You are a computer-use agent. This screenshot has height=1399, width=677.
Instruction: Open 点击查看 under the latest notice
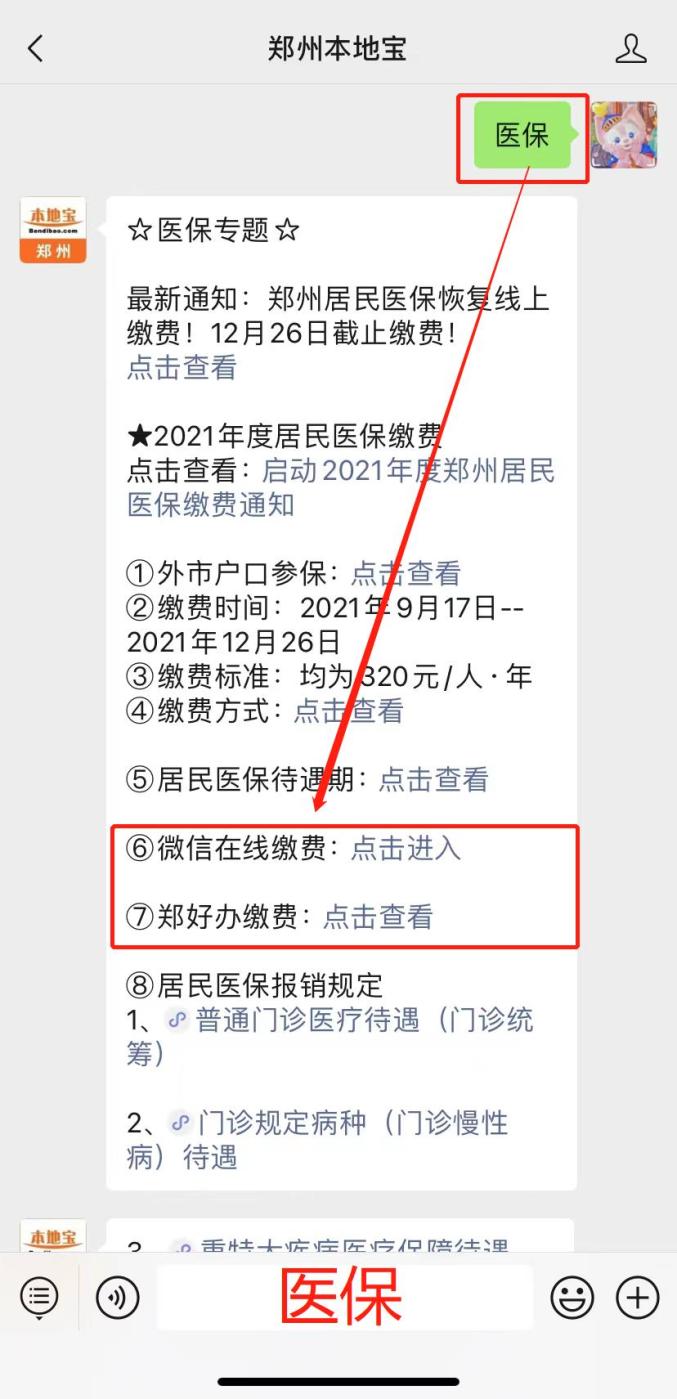click(182, 367)
